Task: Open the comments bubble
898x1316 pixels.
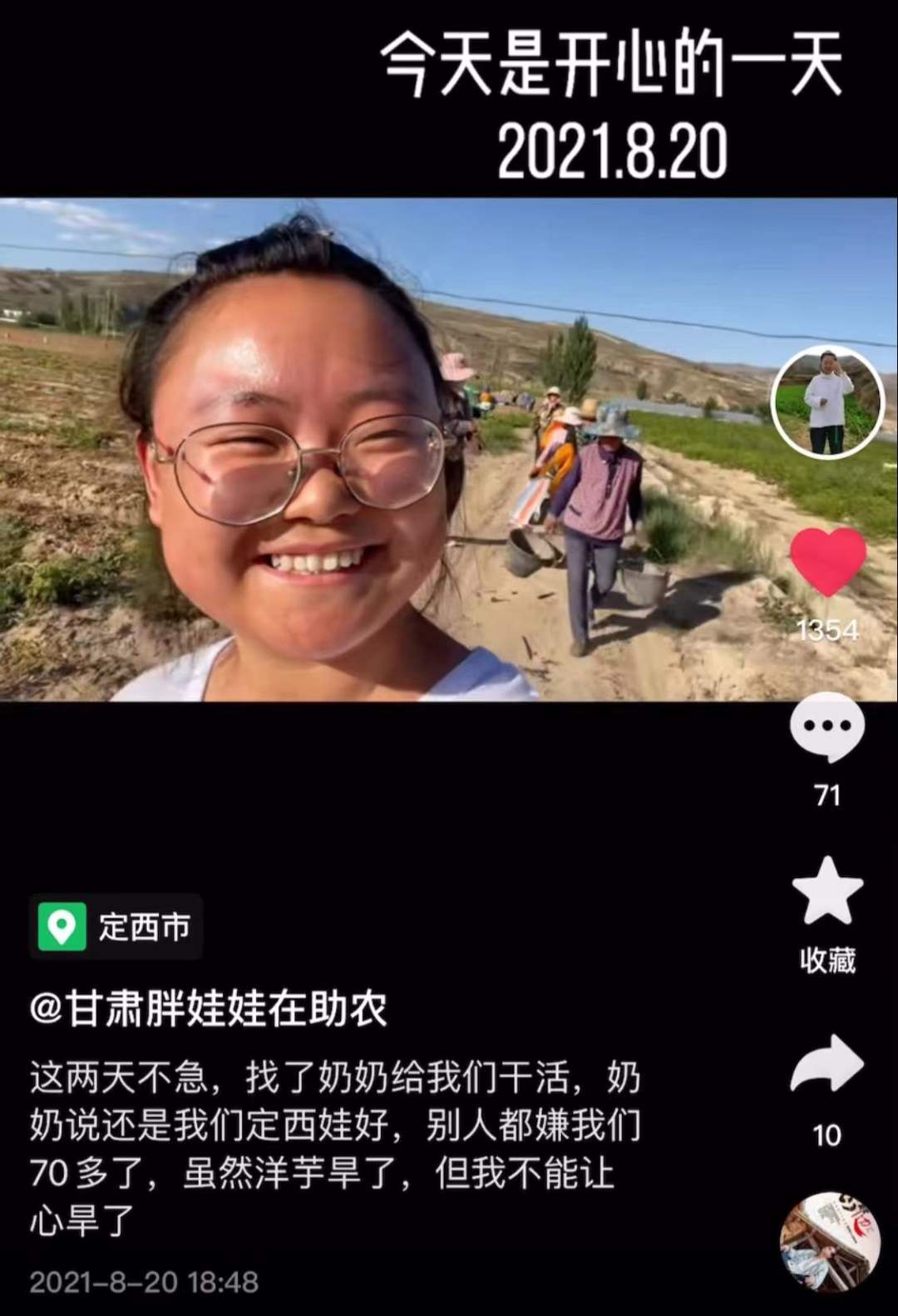Action: [826, 727]
